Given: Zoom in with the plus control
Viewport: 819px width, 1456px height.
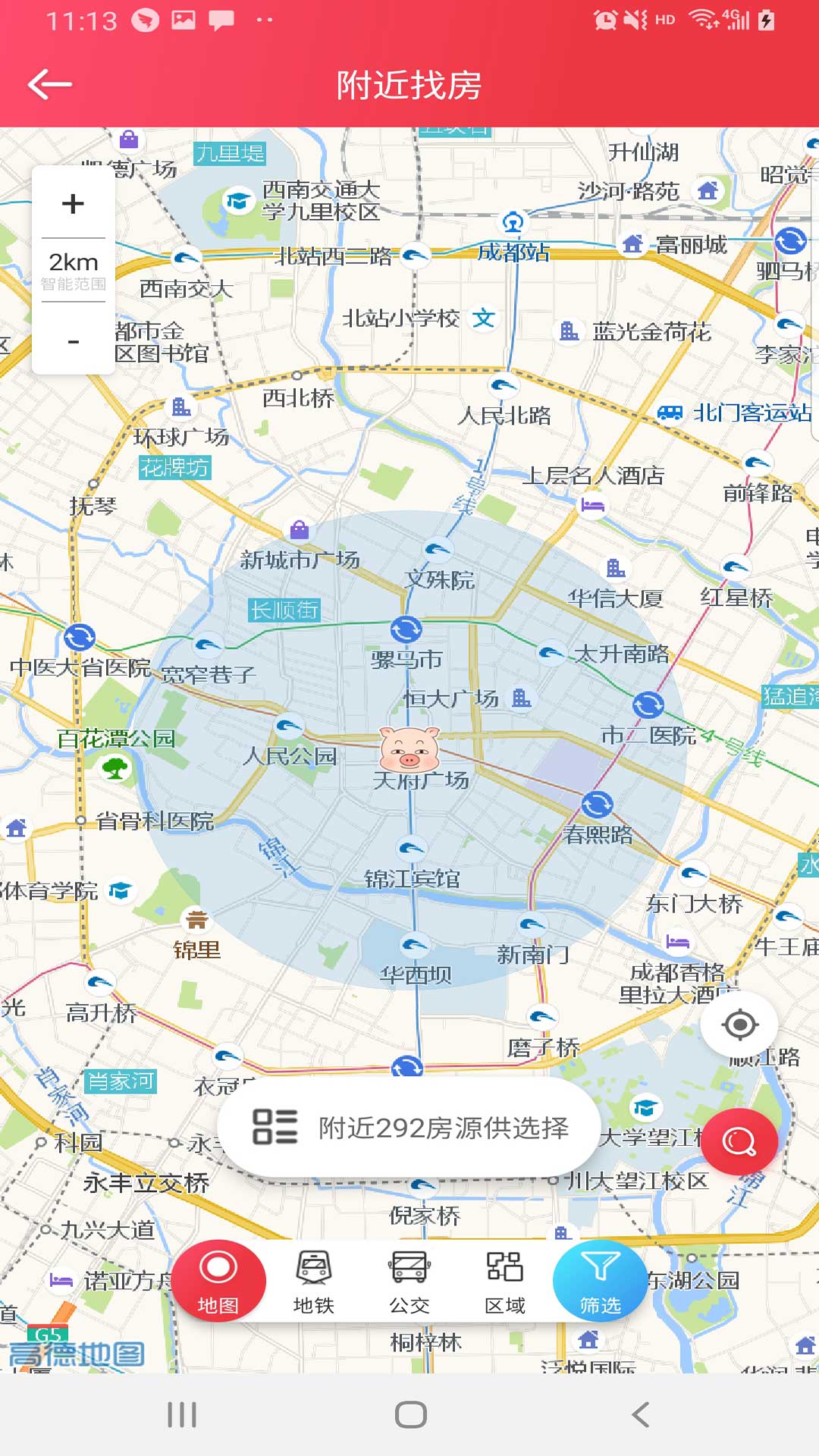Looking at the screenshot, I should tap(72, 205).
